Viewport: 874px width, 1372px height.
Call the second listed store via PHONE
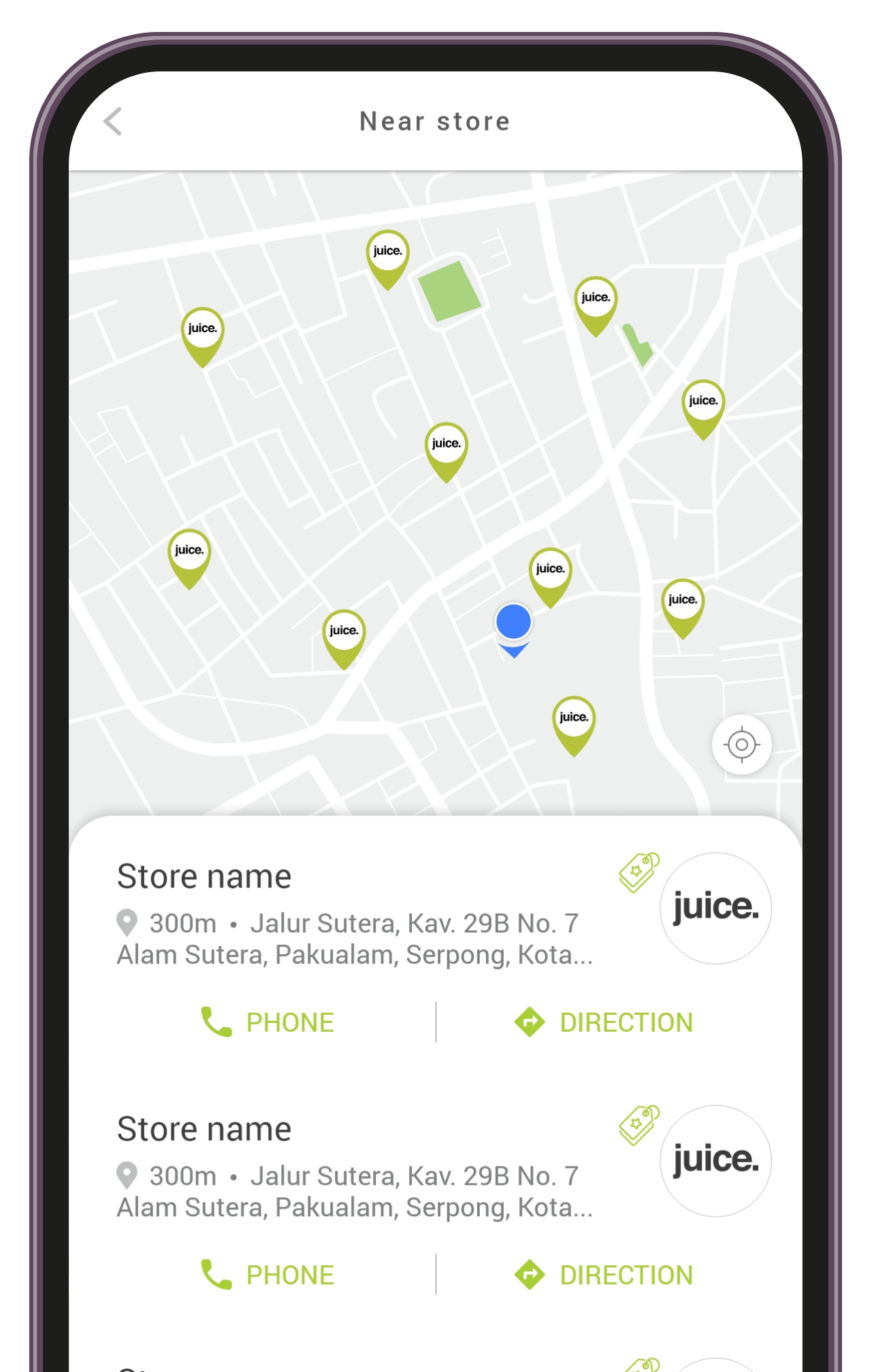[x=268, y=1275]
